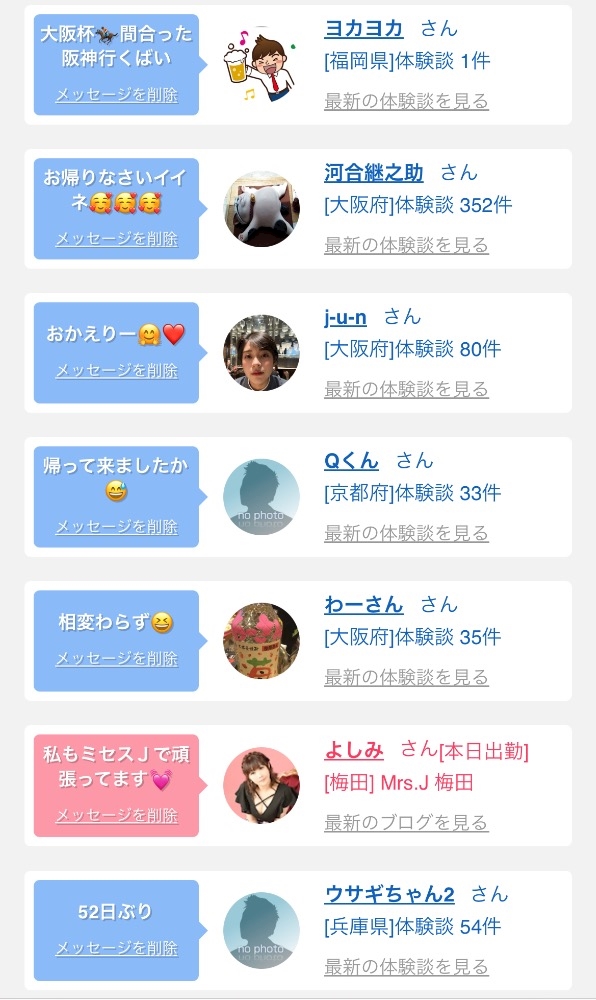View よしみ's latest blog
596x1000 pixels.
point(406,823)
